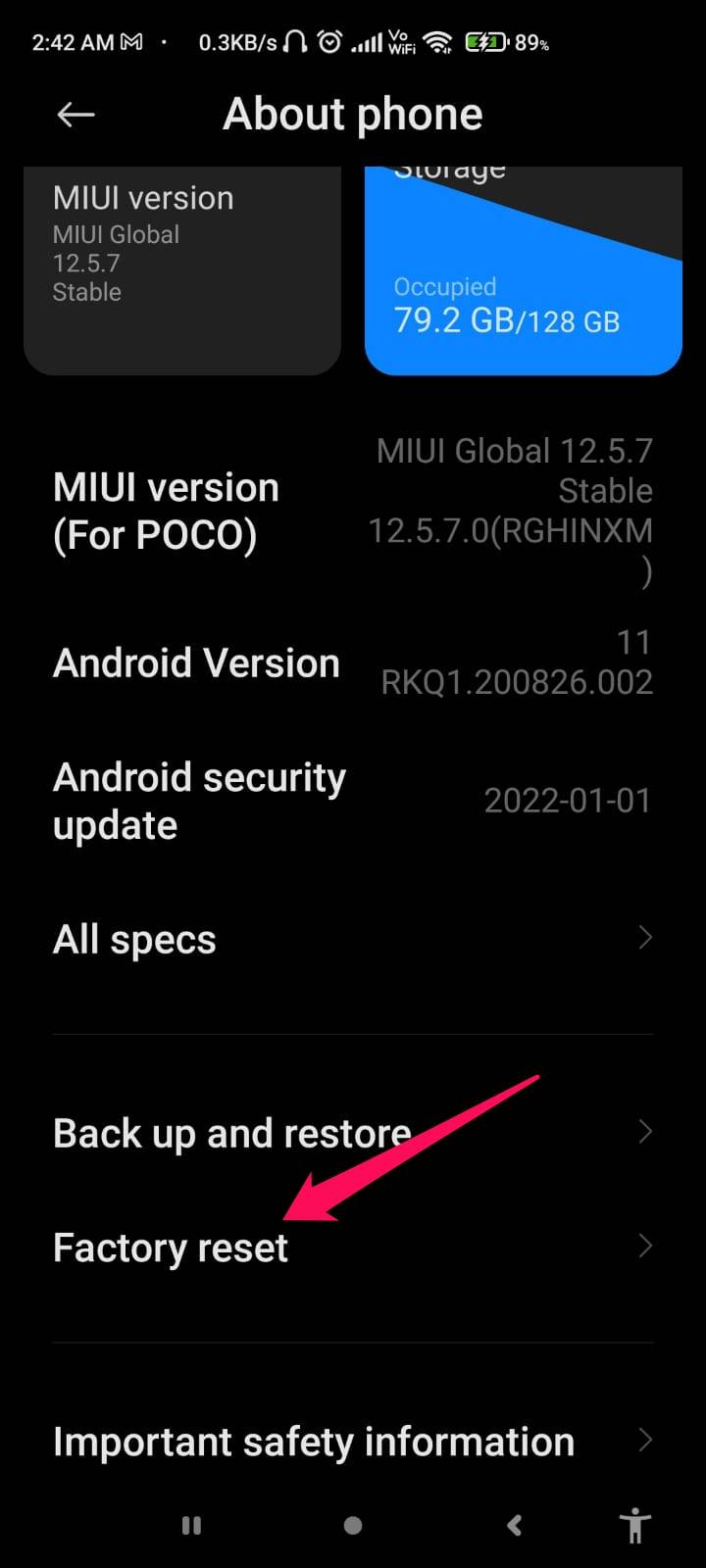Tap the Wi-Fi signal icon
This screenshot has height=1568, width=706.
tap(436, 41)
